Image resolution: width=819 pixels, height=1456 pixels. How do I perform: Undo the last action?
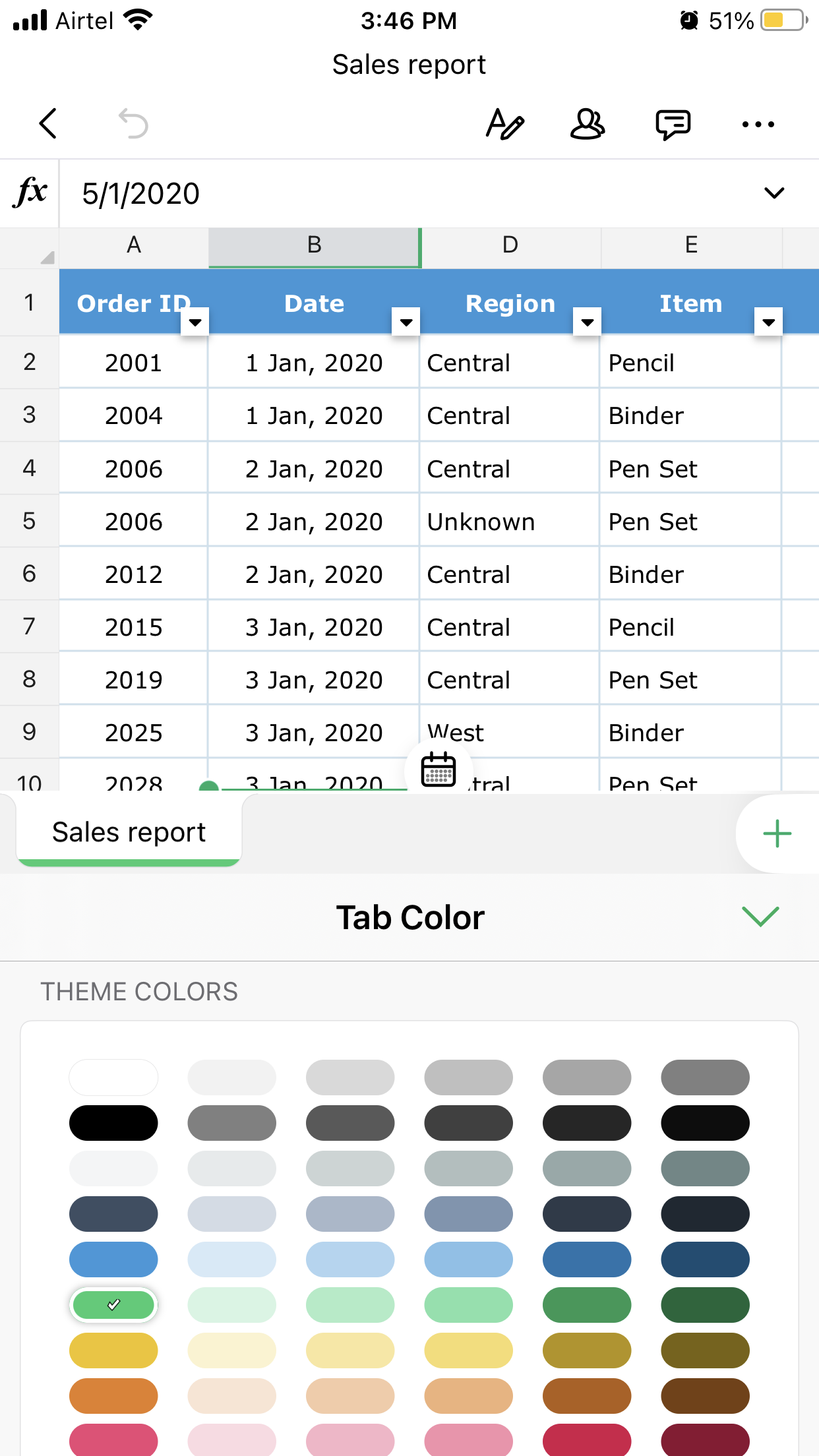pyautogui.click(x=133, y=123)
